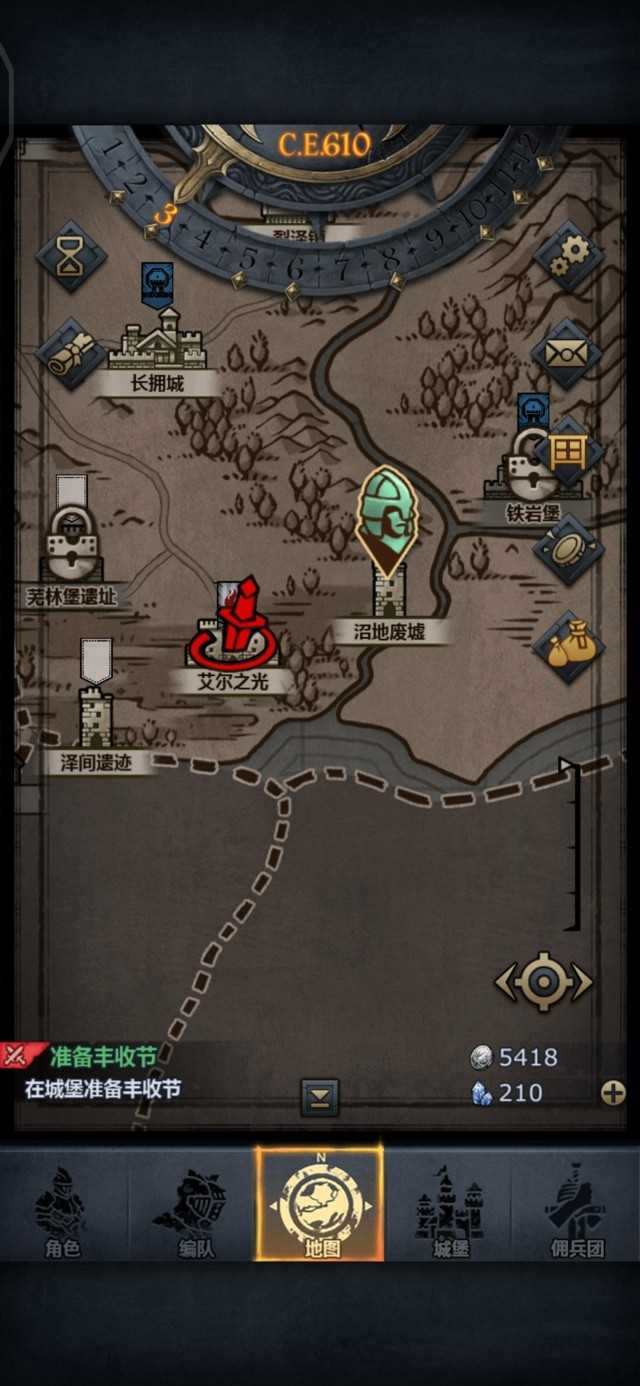Open the settings gear icon
640x1386 pixels.
click(569, 256)
